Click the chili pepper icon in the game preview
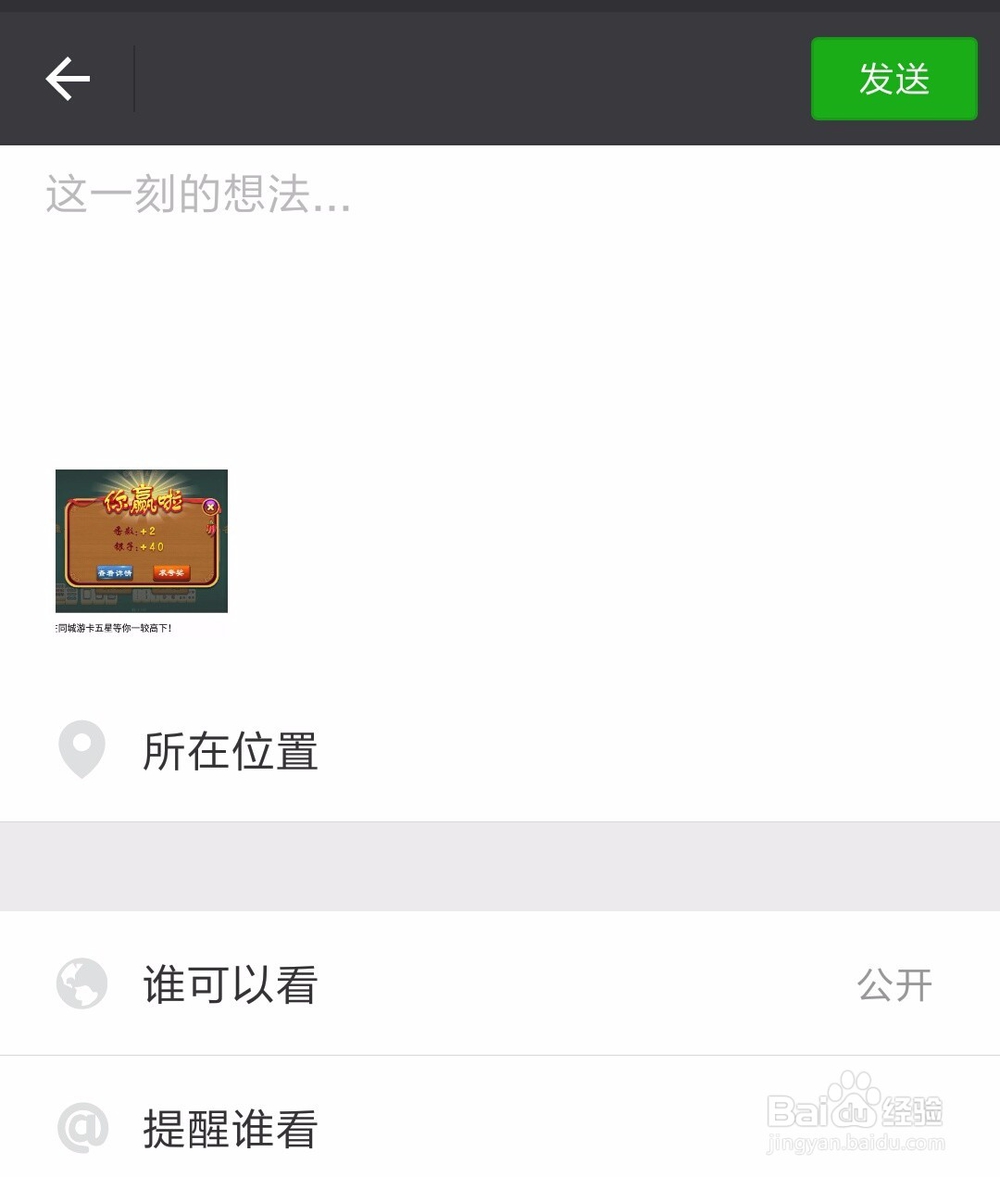Image resolution: width=1000 pixels, height=1177 pixels. pyautogui.click(x=212, y=530)
